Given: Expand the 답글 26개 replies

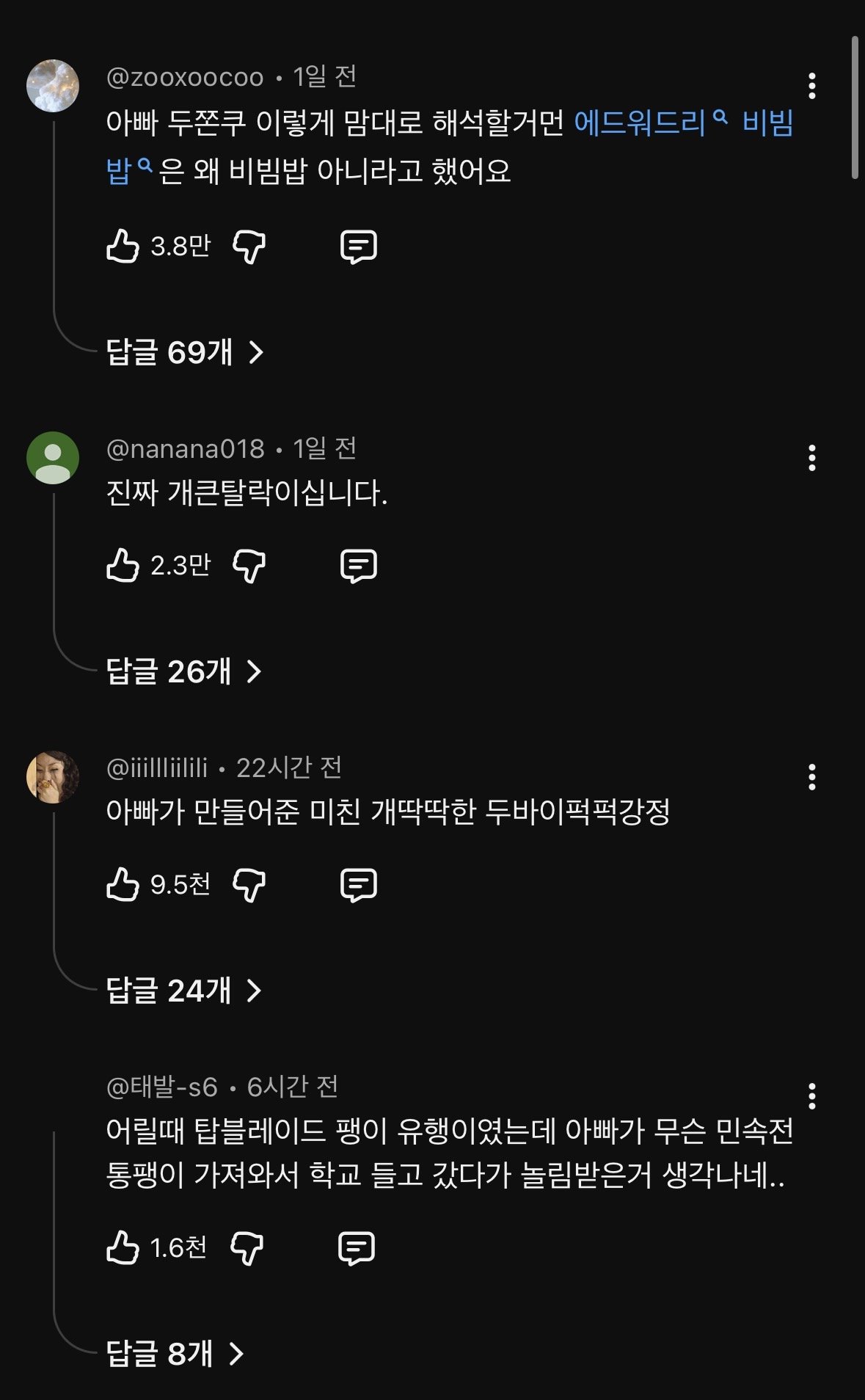Looking at the screenshot, I should coord(183,671).
